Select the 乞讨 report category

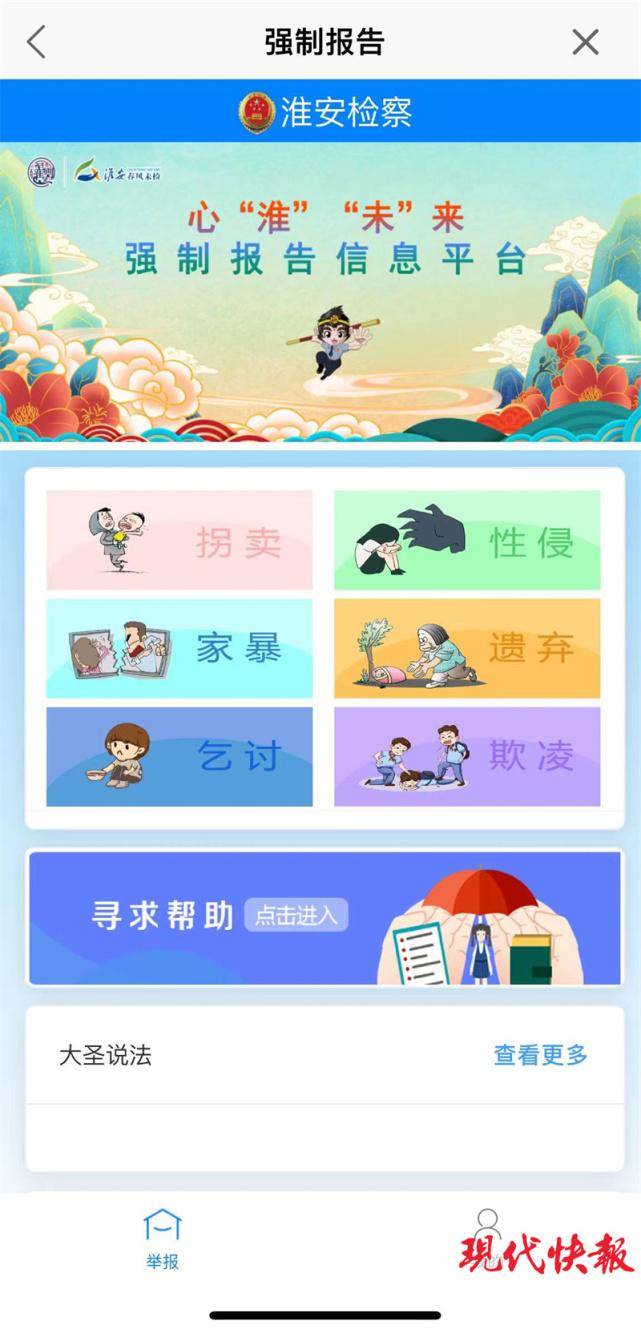[179, 756]
